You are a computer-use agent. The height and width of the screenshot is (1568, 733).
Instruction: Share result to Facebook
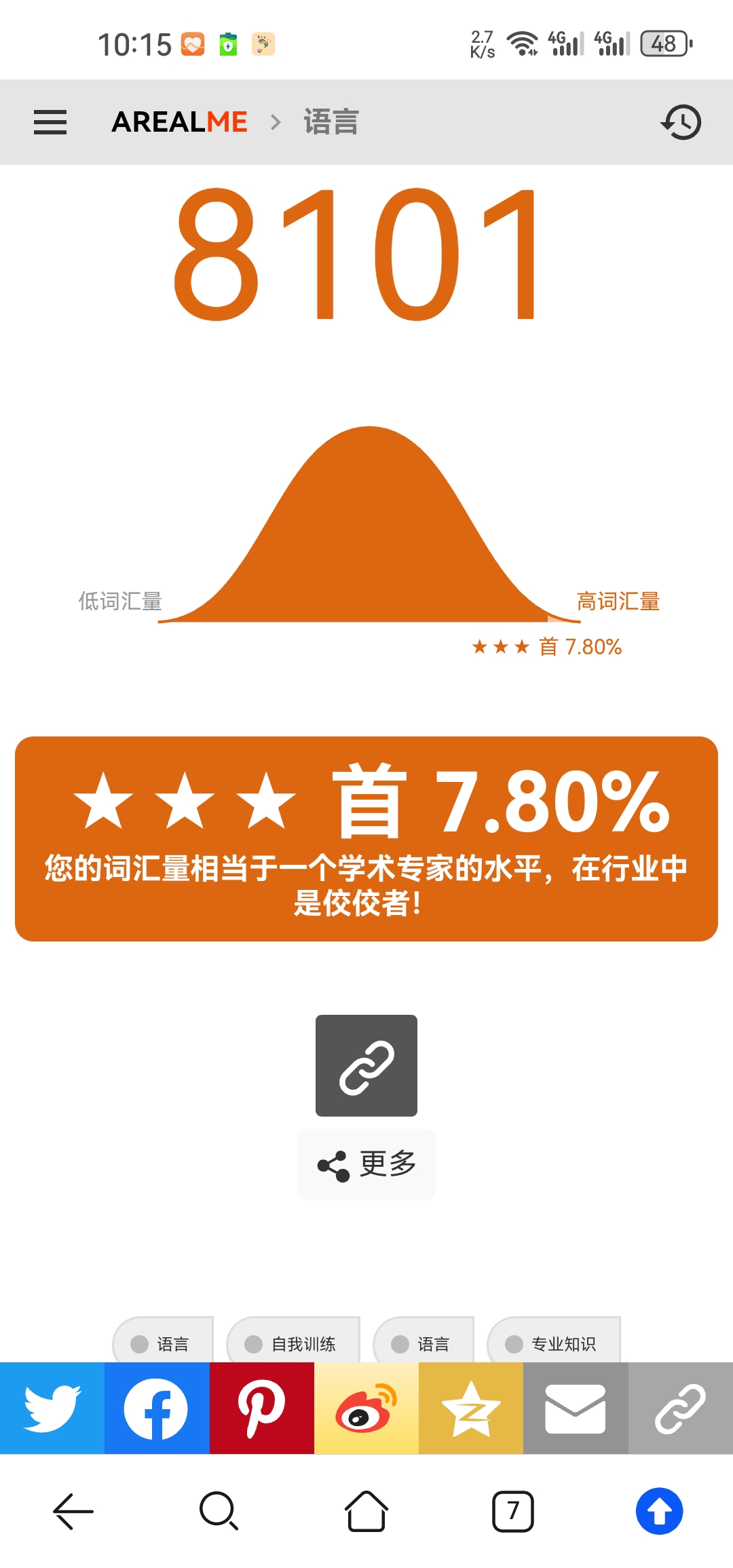(157, 1408)
